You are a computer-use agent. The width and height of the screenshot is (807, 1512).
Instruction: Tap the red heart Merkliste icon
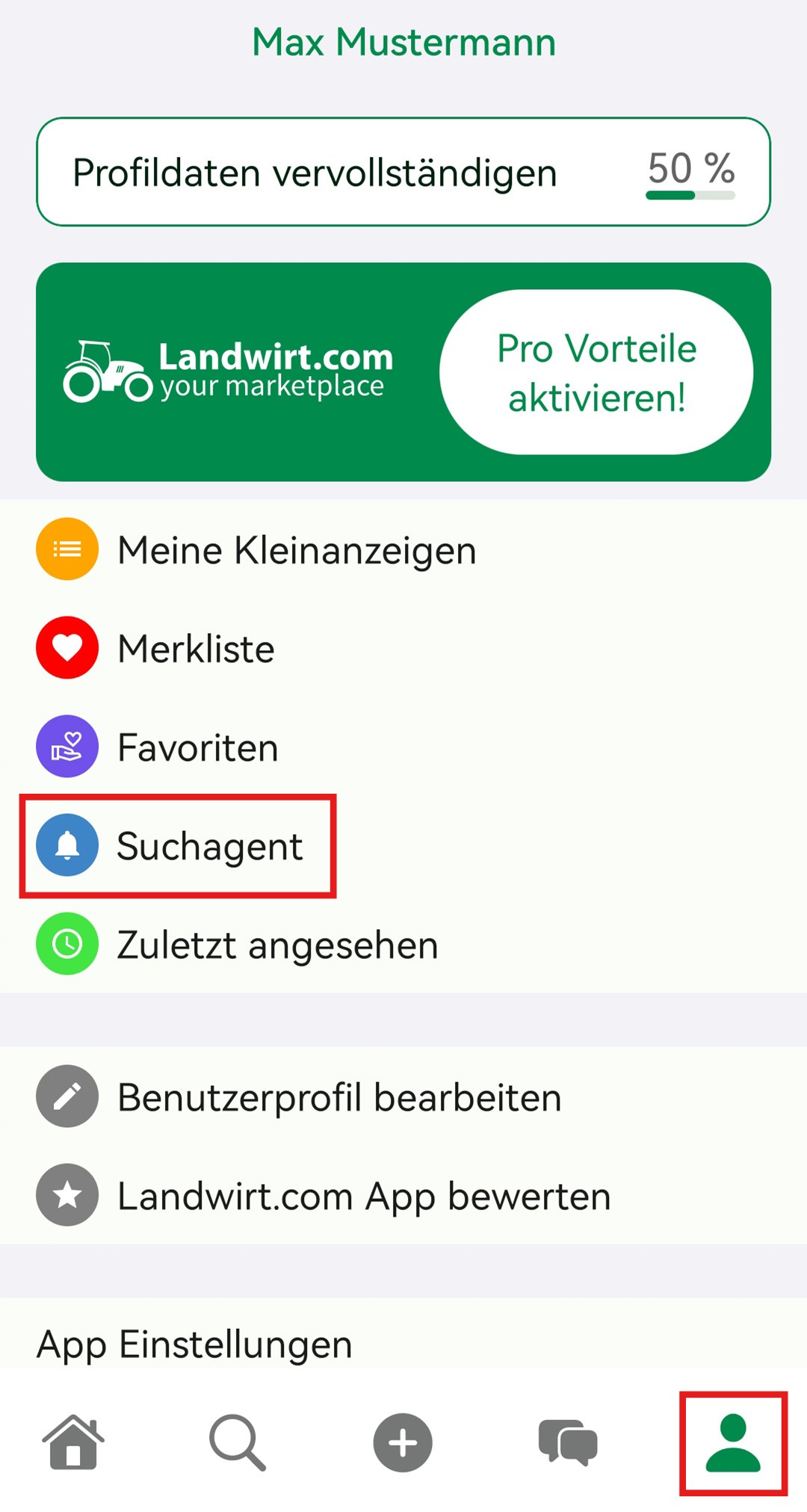[67, 647]
